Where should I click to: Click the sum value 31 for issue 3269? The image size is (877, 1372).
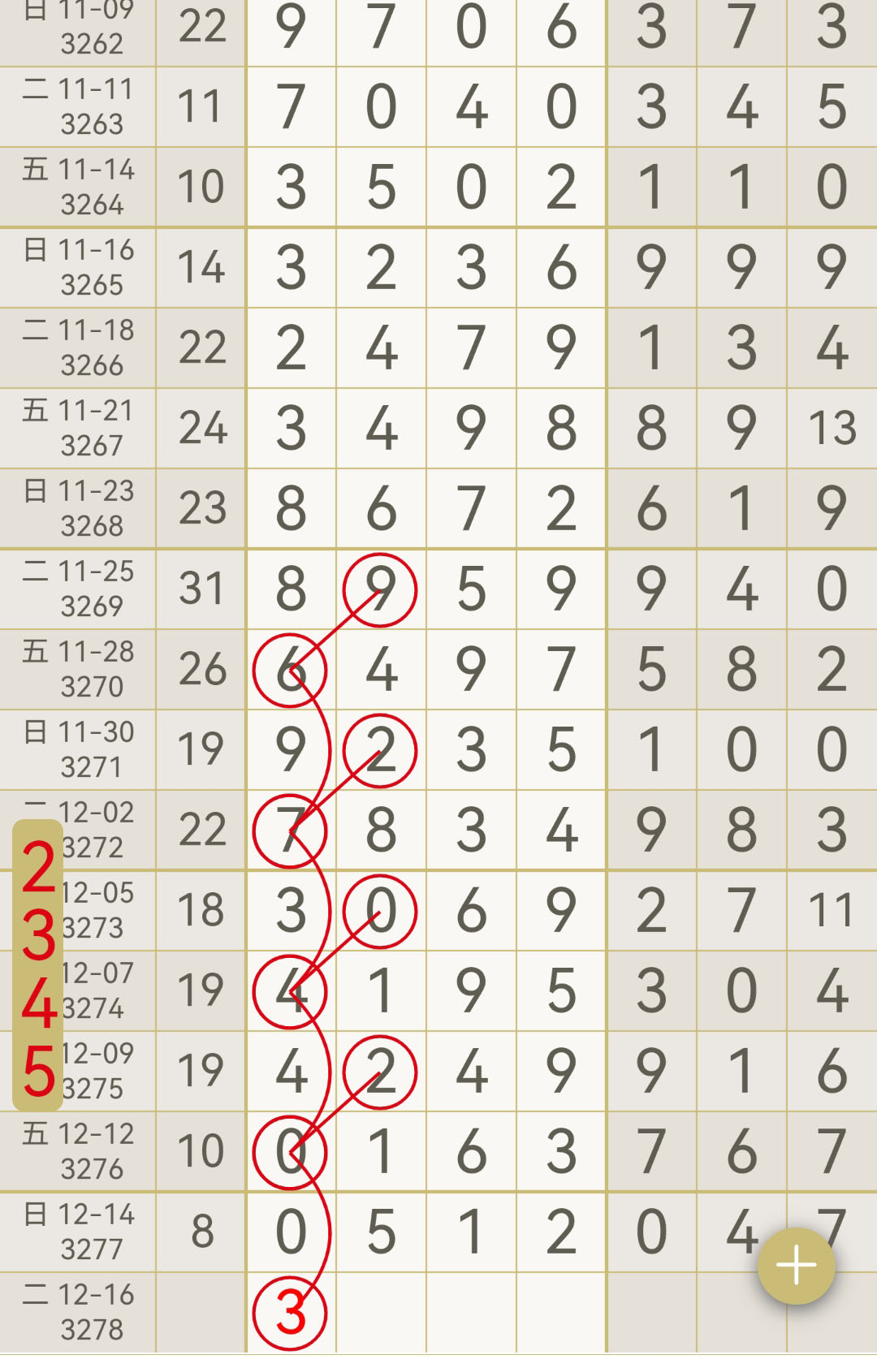point(200,589)
